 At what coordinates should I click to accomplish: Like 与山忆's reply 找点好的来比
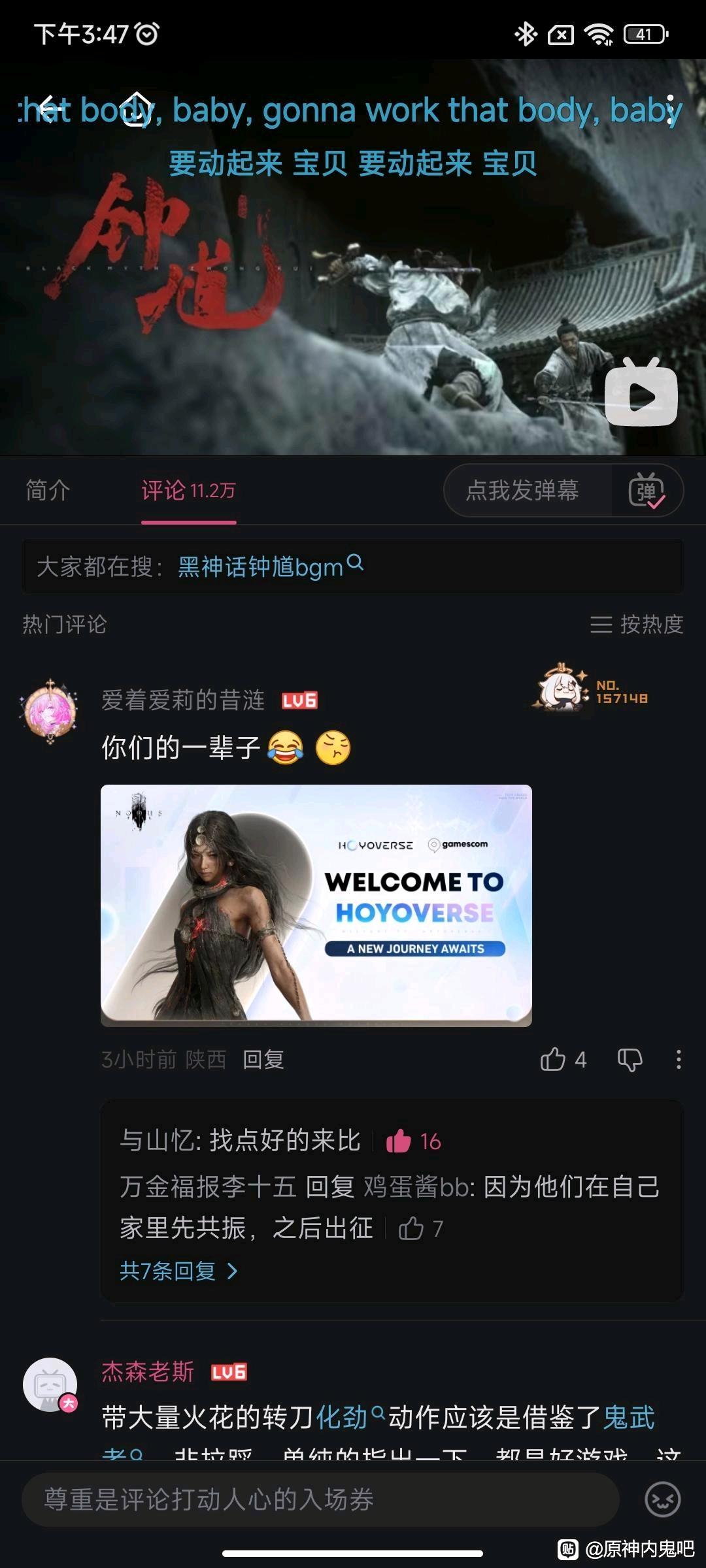413,1141
